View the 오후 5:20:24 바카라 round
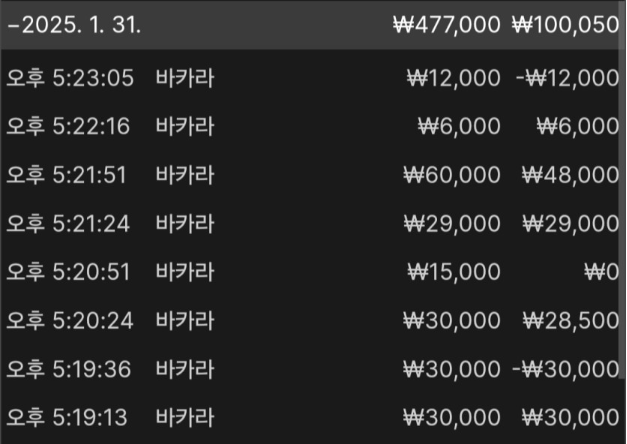This screenshot has height=444, width=627. 312,320
